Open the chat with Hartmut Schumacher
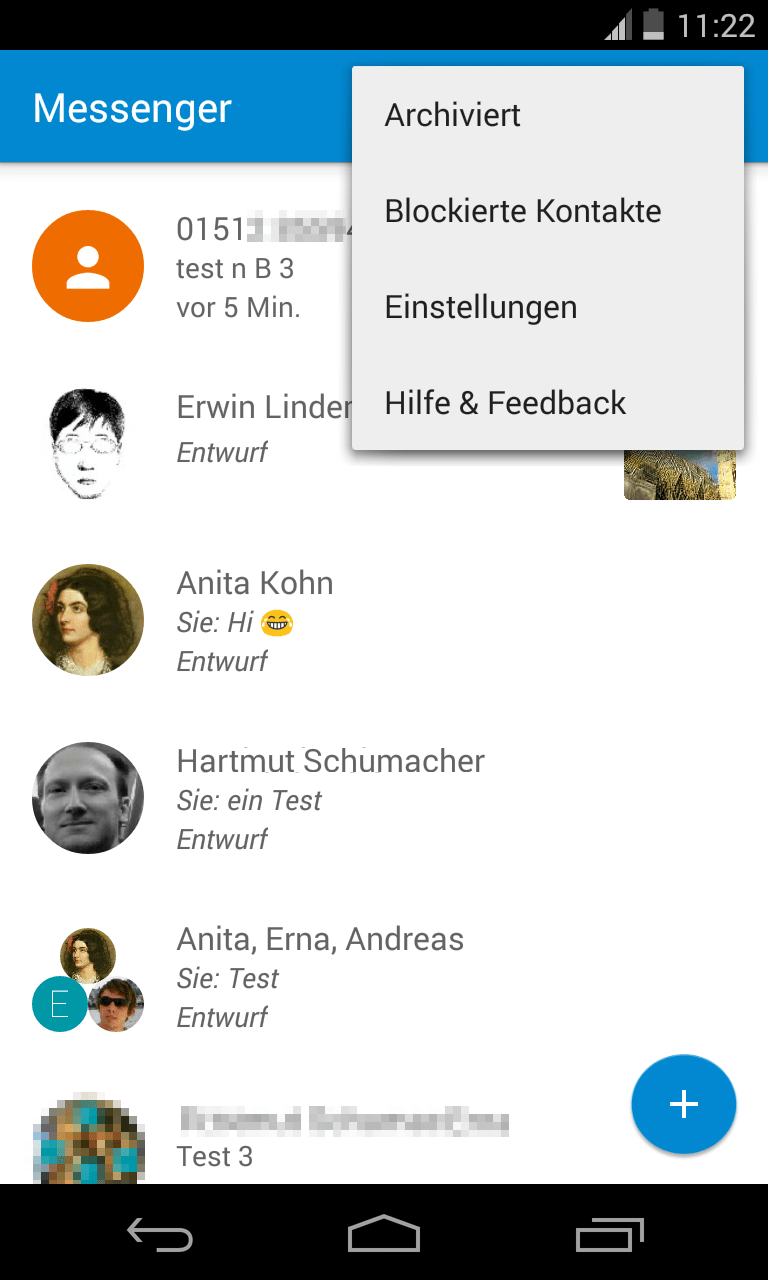The height and width of the screenshot is (1280, 768). coord(330,798)
